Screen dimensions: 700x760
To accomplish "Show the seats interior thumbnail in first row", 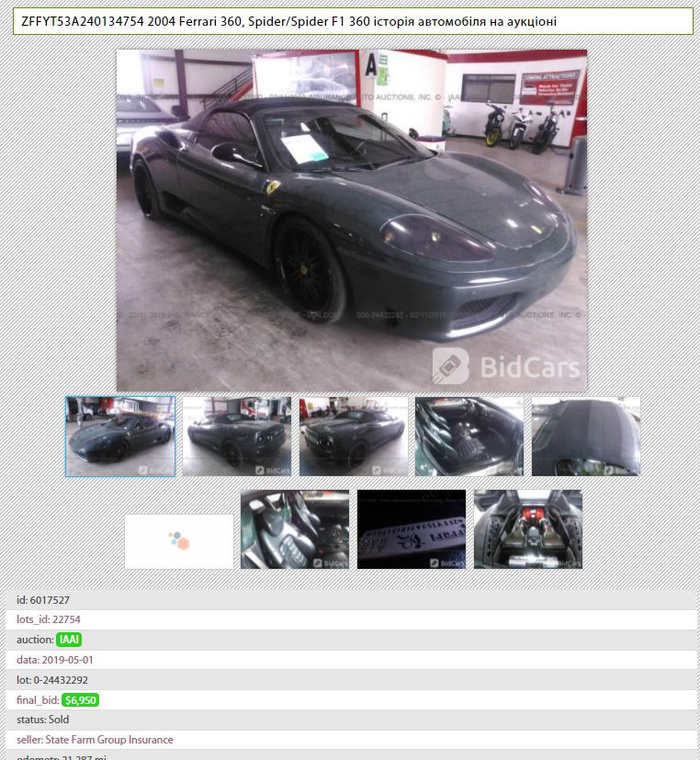I will click(x=469, y=436).
